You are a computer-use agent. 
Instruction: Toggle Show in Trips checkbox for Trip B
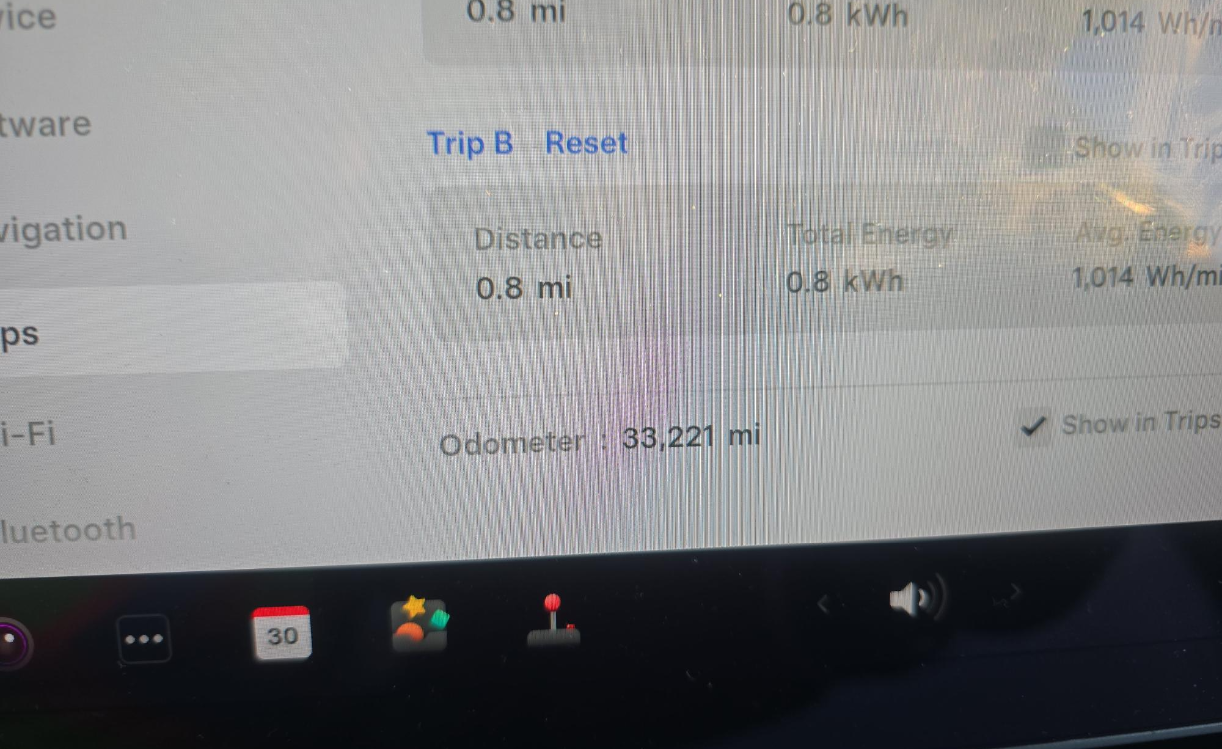[x=1045, y=149]
